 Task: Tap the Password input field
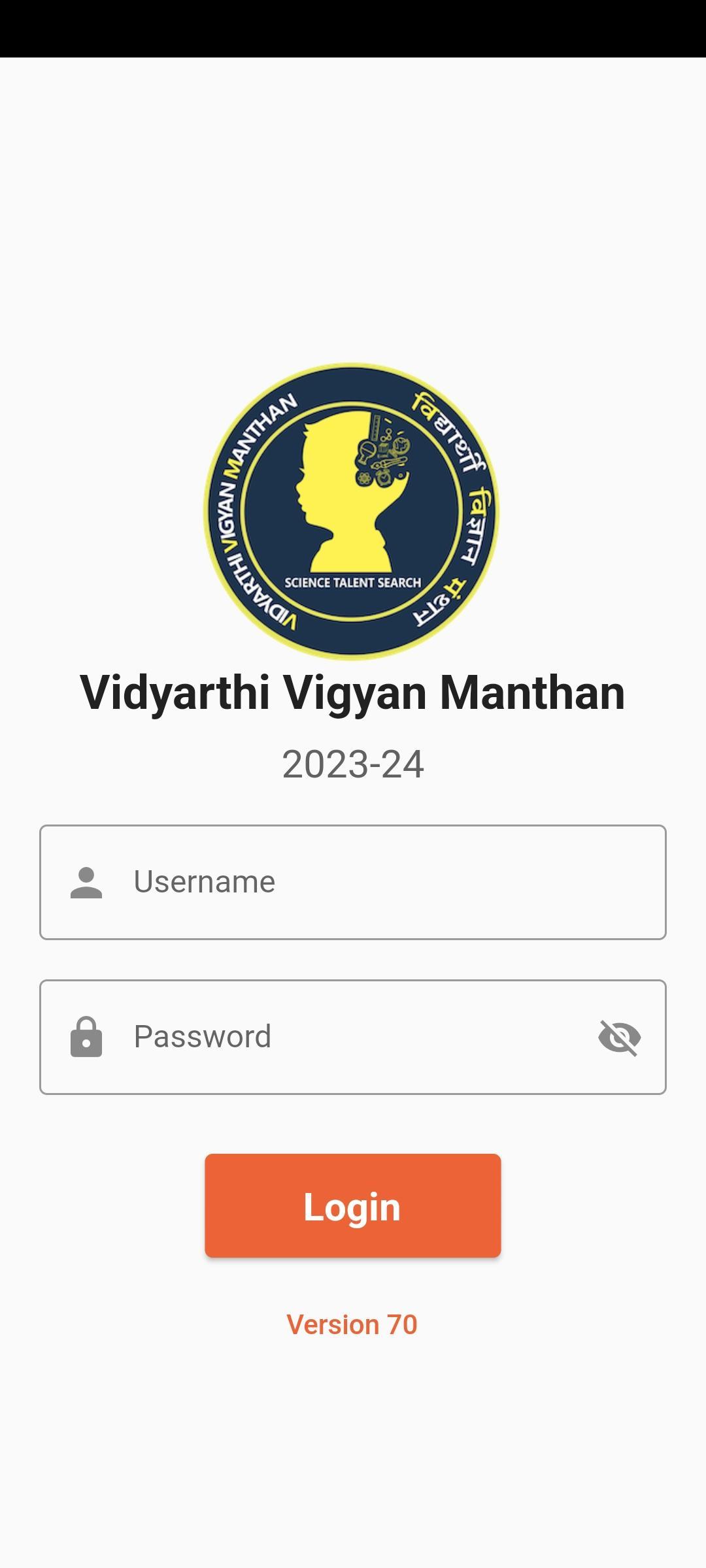(340, 1037)
